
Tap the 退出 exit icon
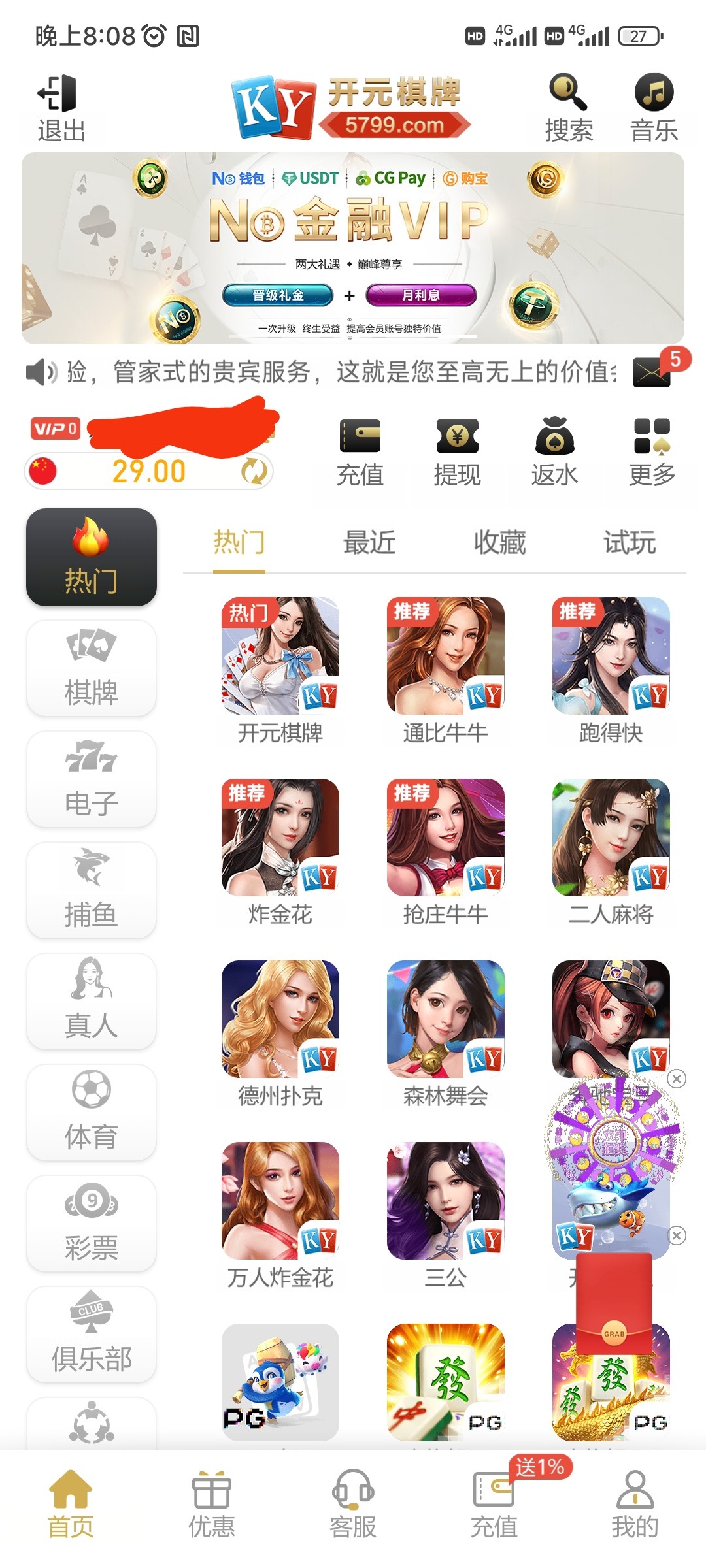(59, 108)
